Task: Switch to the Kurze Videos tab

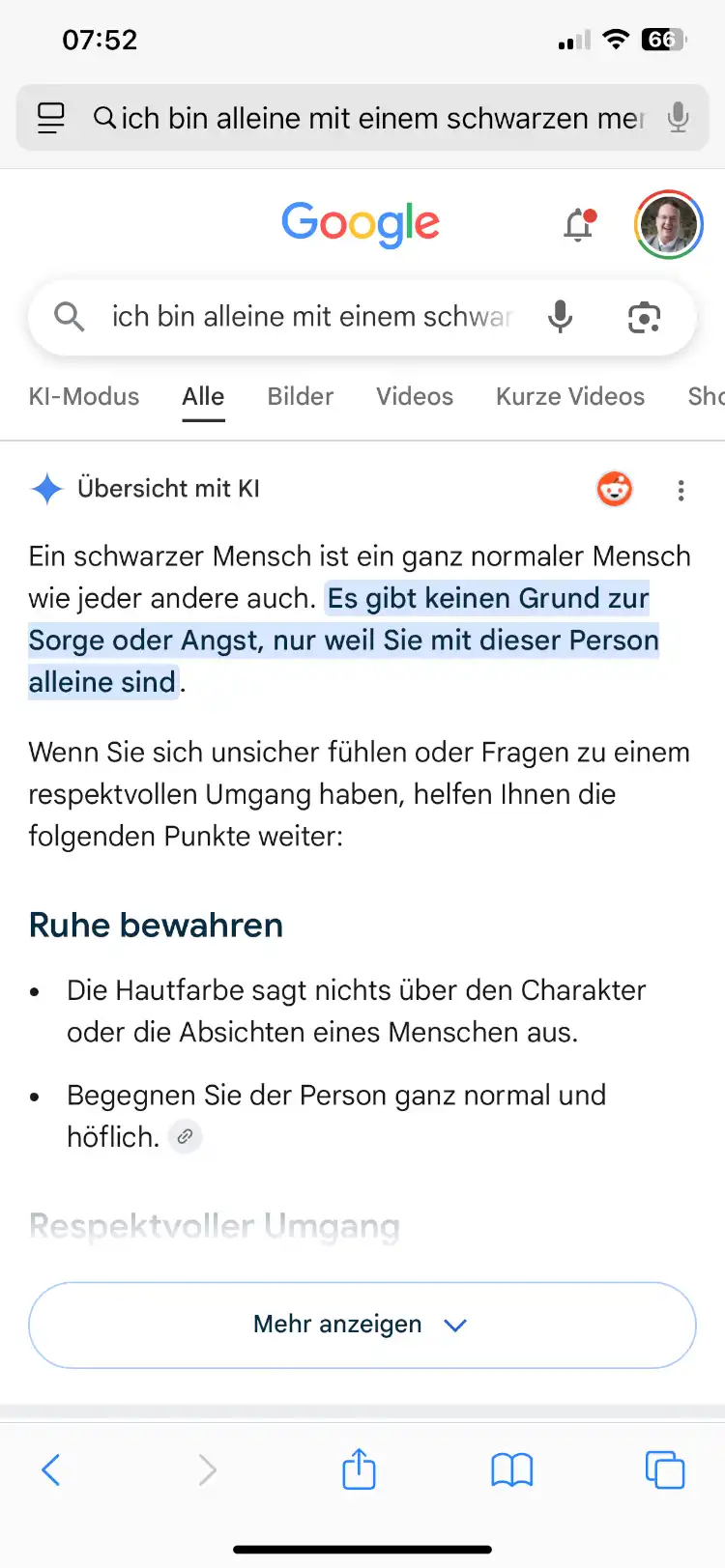Action: pos(570,397)
